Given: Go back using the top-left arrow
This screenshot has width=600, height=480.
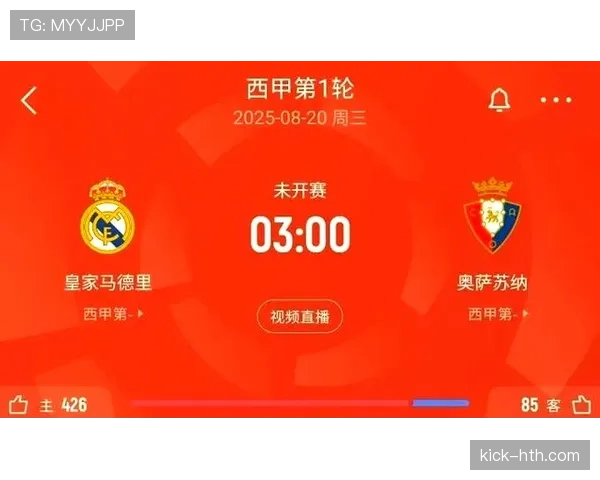Looking at the screenshot, I should pos(29,100).
